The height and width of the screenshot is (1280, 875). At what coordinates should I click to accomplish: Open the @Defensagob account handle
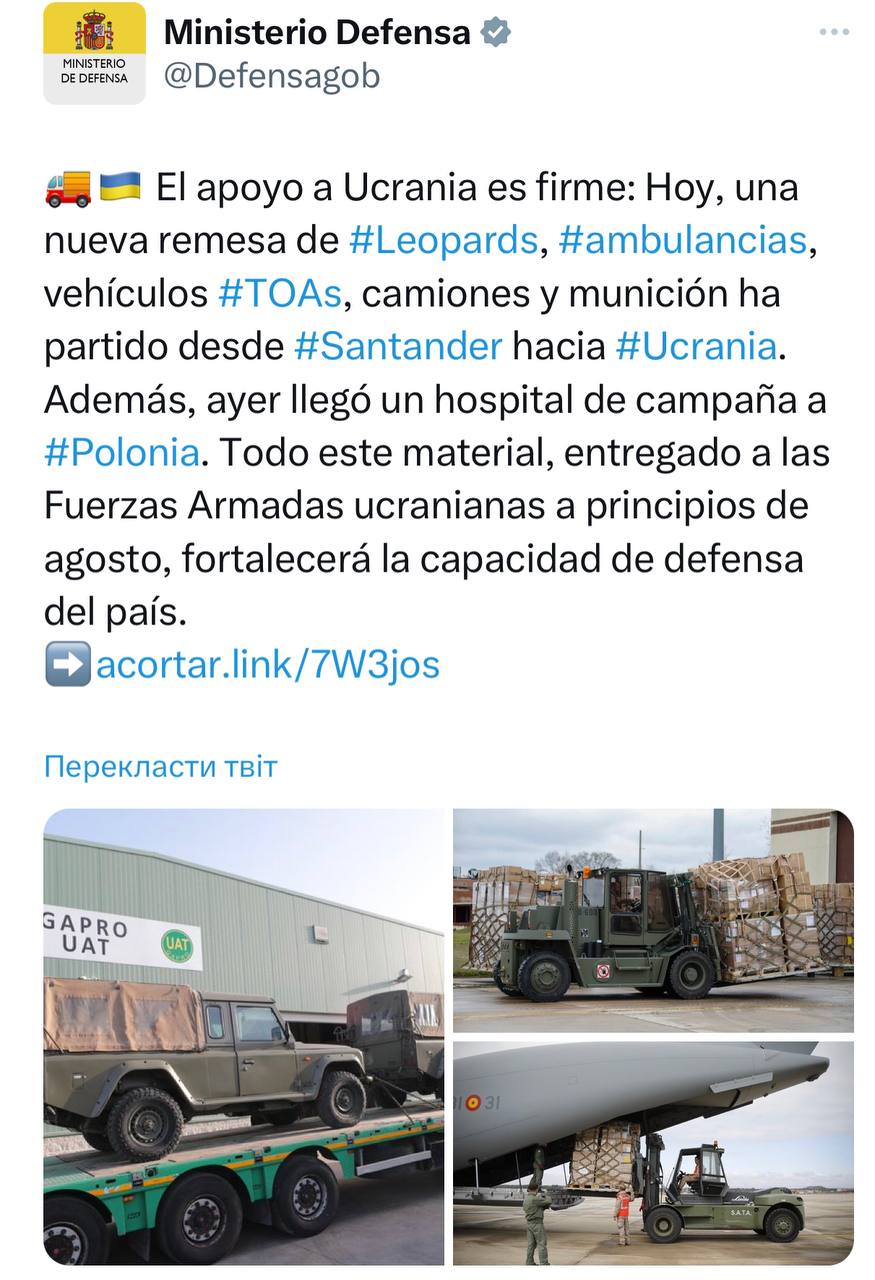point(272,77)
